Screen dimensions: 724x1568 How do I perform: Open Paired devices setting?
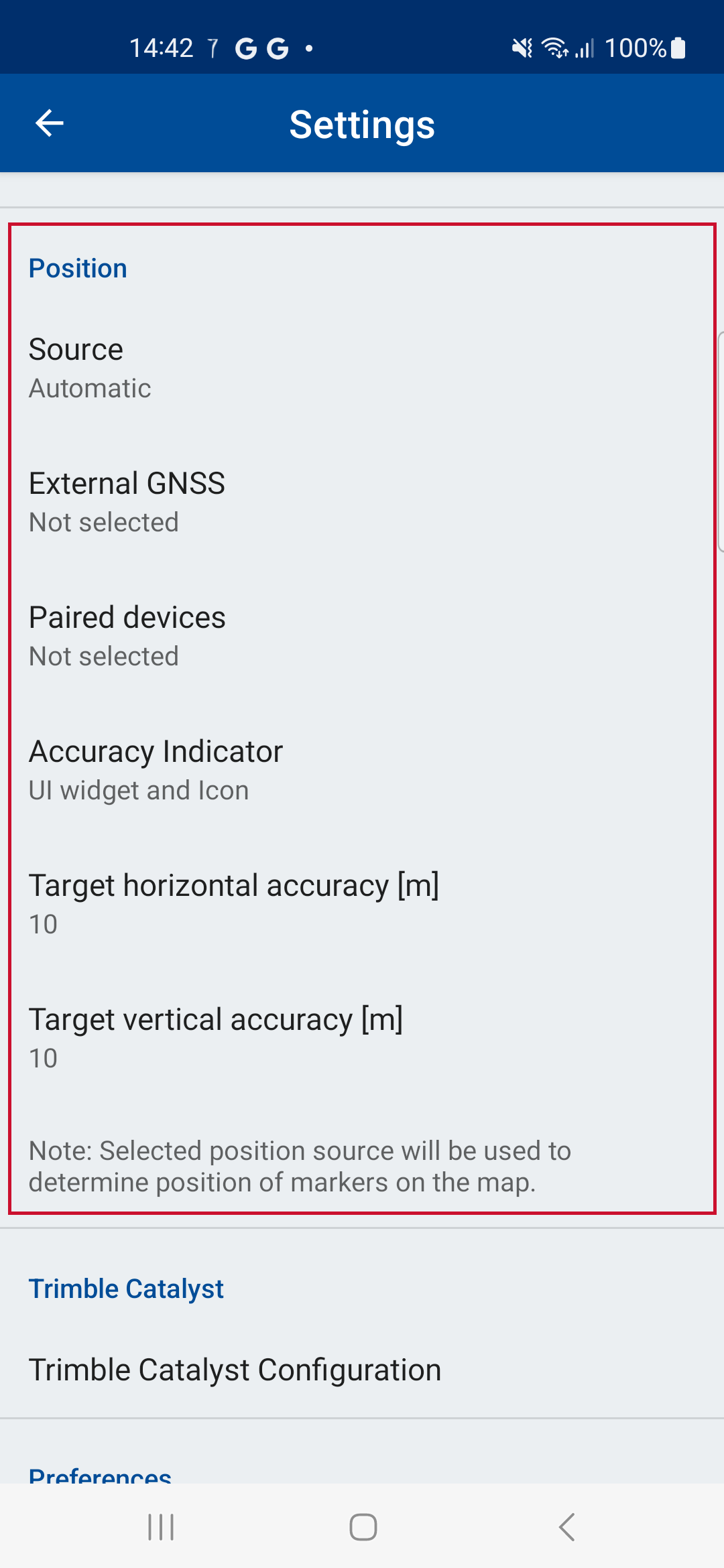click(x=362, y=637)
